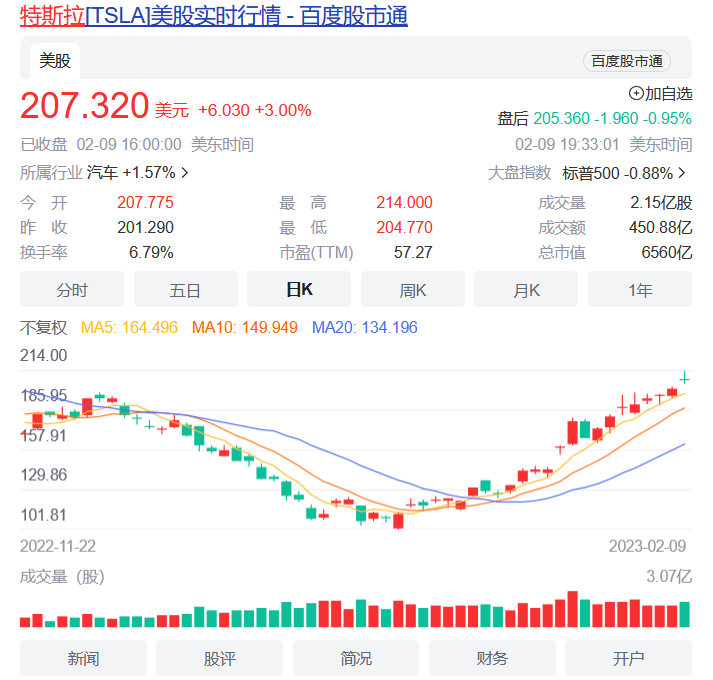Switch to the 周K chart
The height and width of the screenshot is (680, 713).
413,290
